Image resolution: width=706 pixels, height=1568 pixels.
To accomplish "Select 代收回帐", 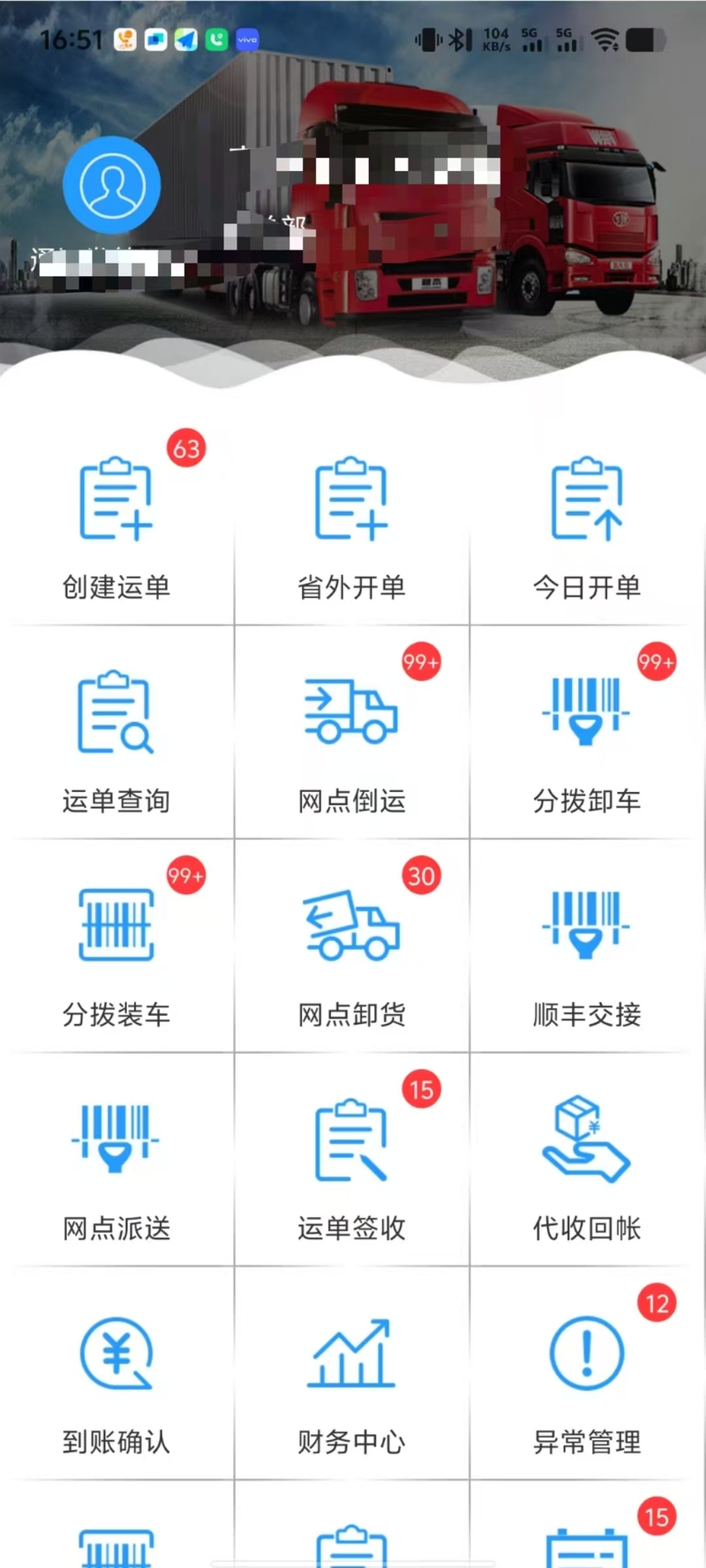I will pos(588,1167).
